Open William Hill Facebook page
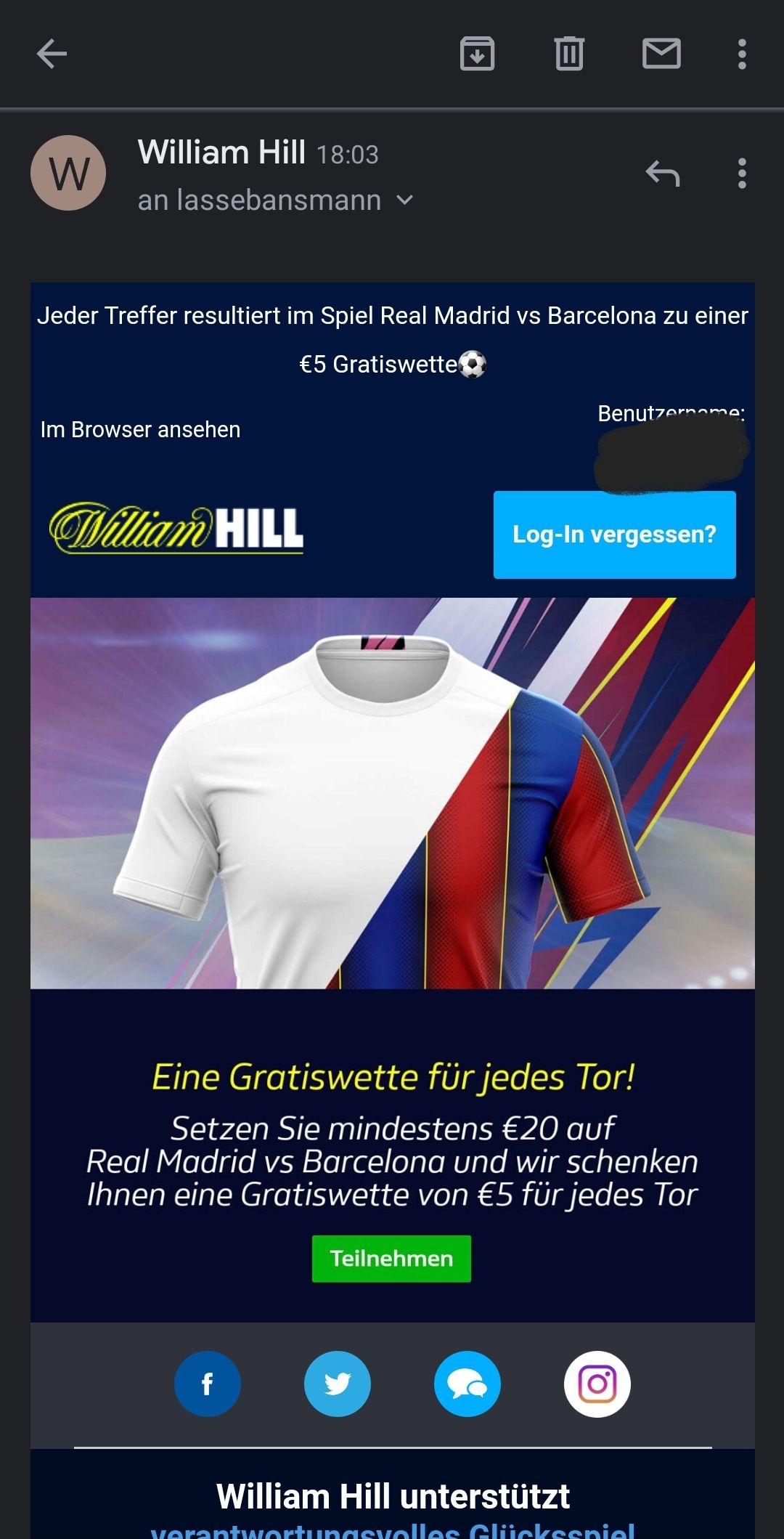 pyautogui.click(x=207, y=1384)
